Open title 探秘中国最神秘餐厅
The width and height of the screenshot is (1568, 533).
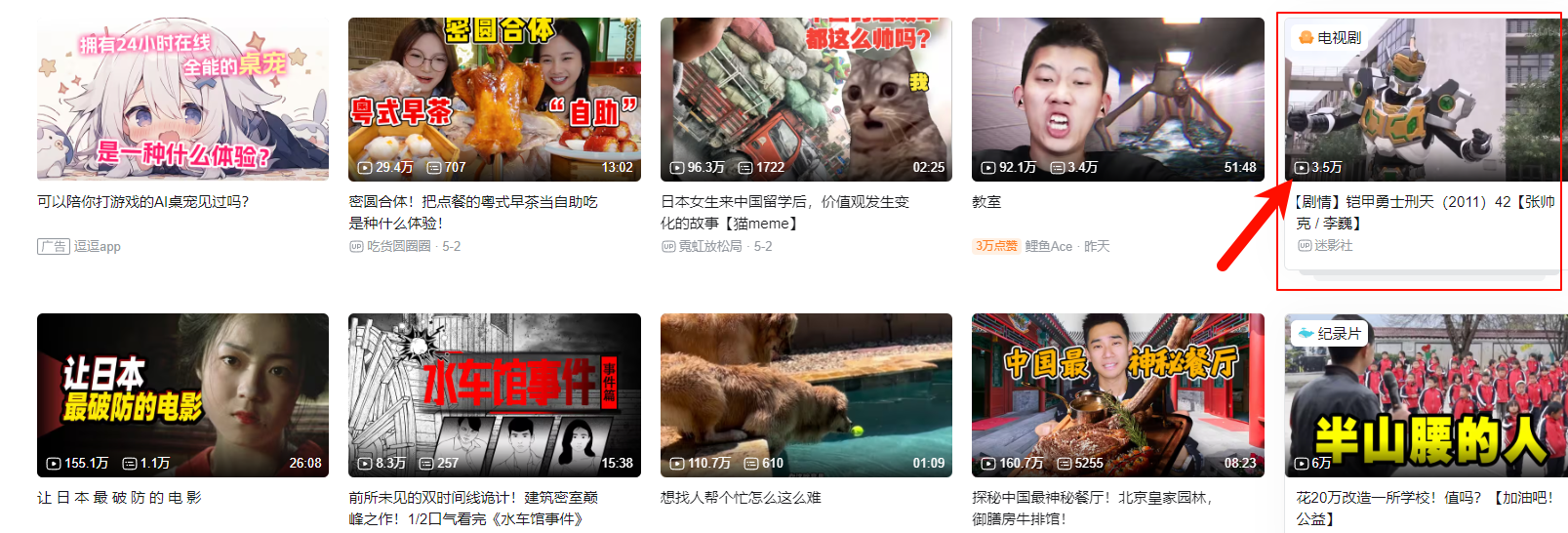pyautogui.click(x=1091, y=498)
